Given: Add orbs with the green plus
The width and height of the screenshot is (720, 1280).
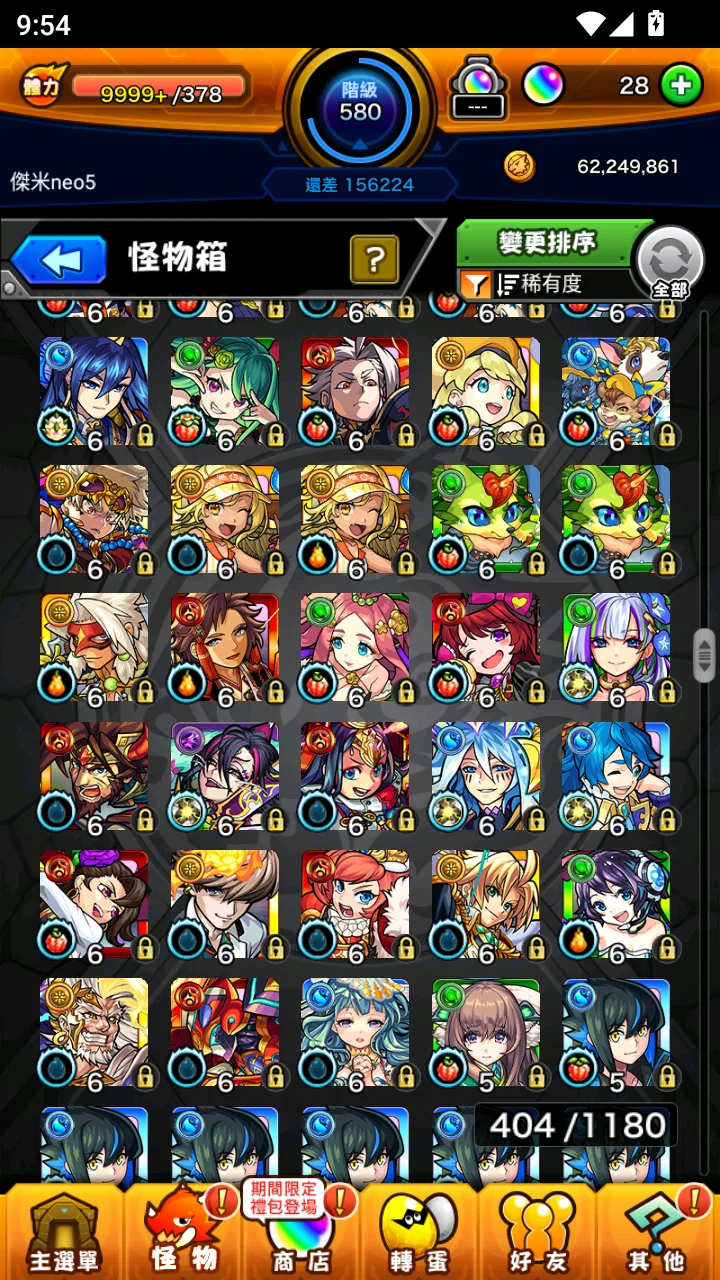Looking at the screenshot, I should pos(680,86).
